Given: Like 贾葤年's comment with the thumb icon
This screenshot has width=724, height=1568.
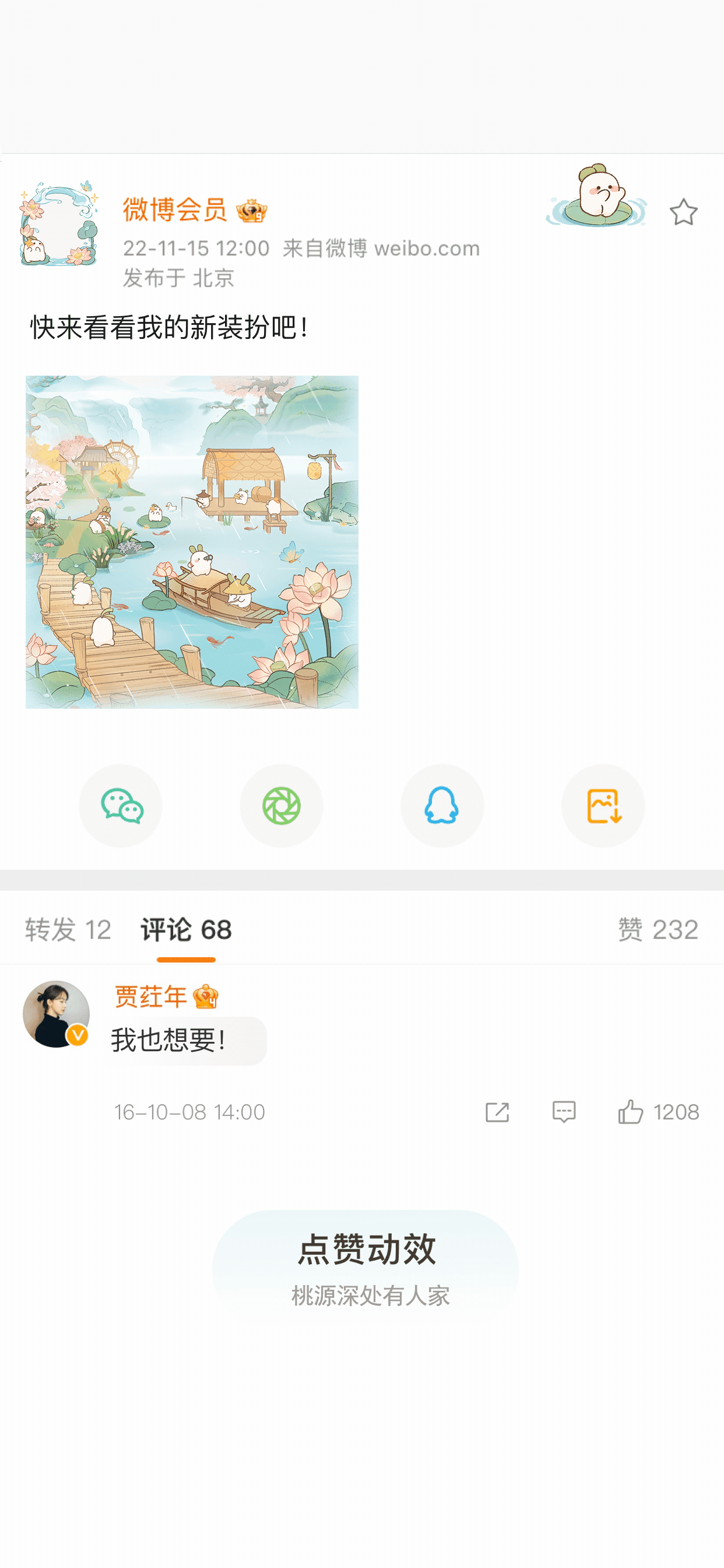Looking at the screenshot, I should click(x=631, y=1112).
